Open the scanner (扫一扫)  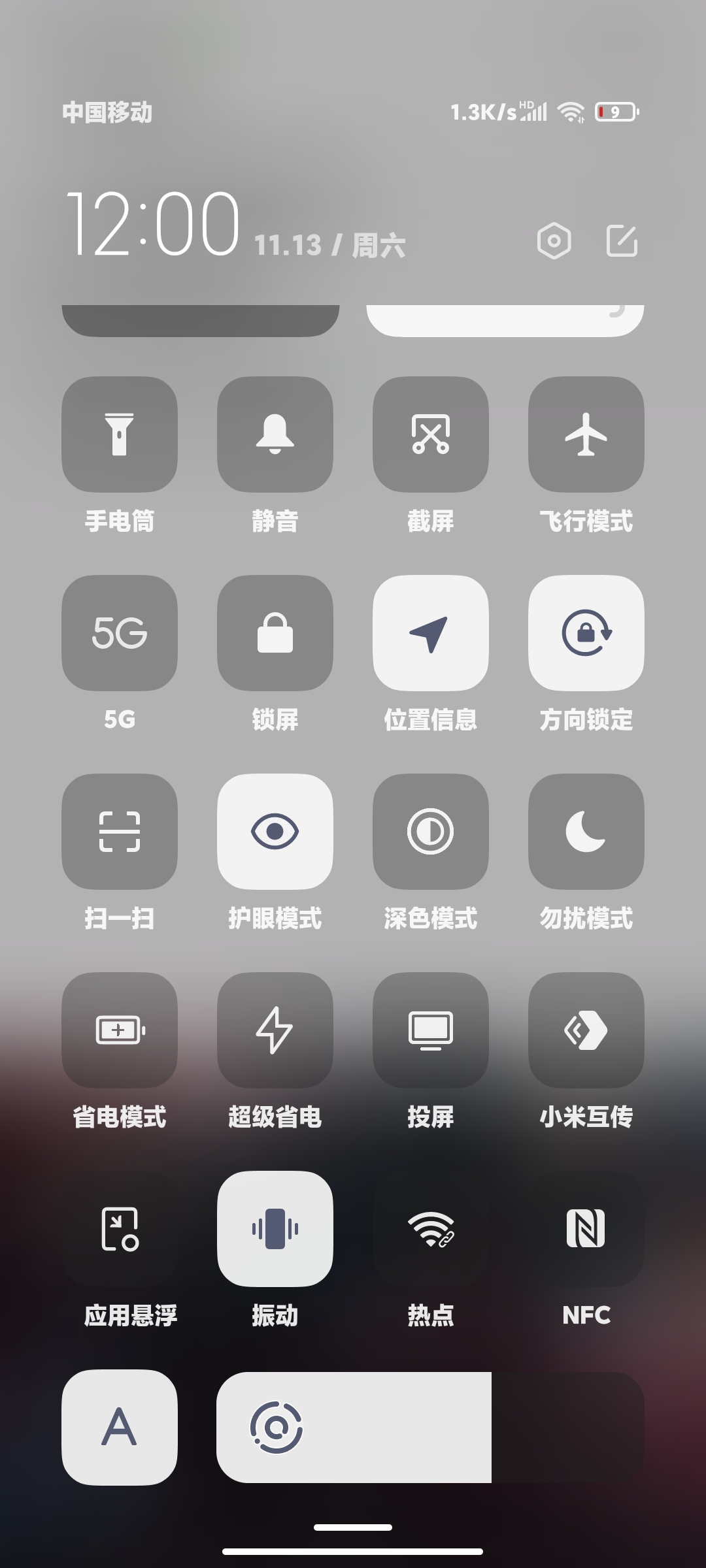(120, 832)
